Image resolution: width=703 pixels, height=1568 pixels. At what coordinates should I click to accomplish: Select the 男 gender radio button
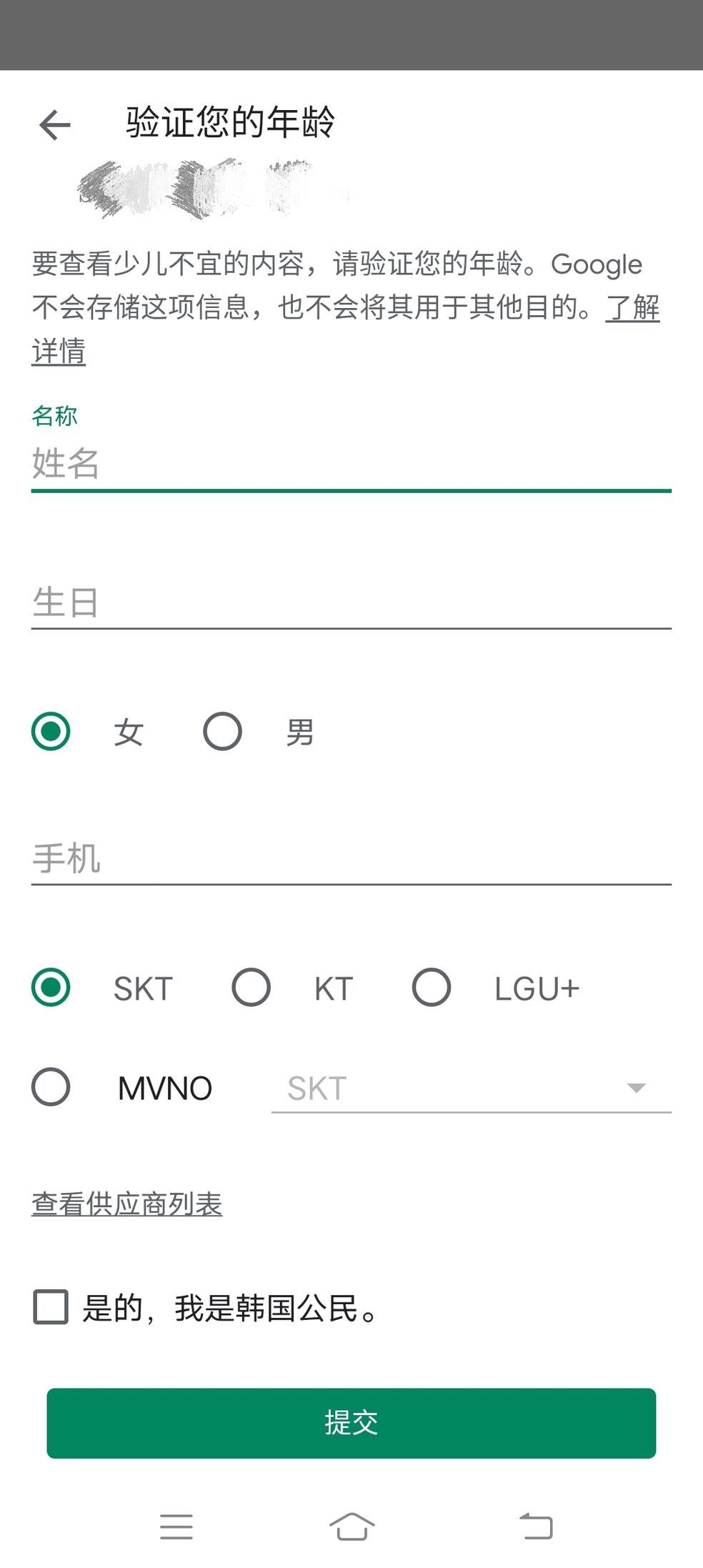221,730
